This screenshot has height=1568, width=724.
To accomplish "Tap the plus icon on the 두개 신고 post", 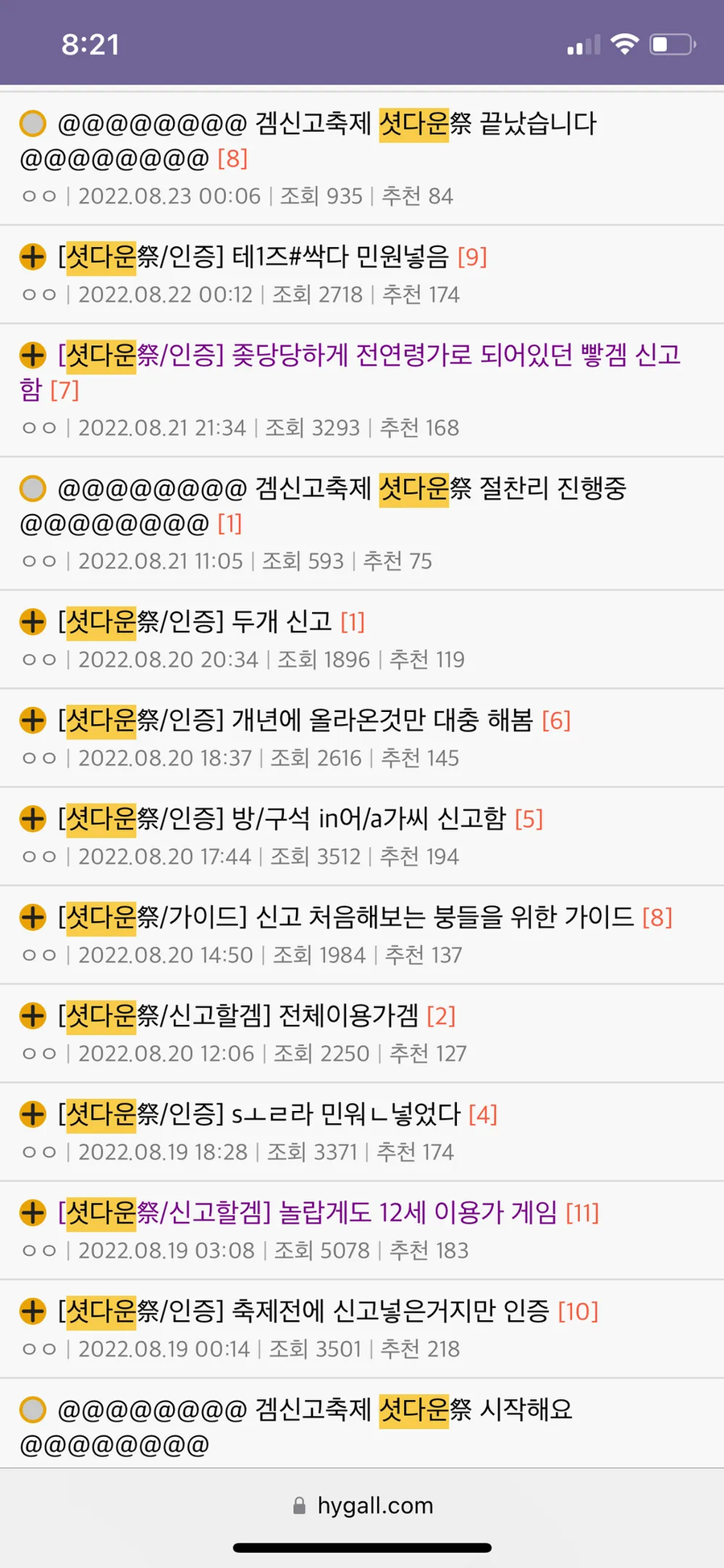I will (32, 622).
